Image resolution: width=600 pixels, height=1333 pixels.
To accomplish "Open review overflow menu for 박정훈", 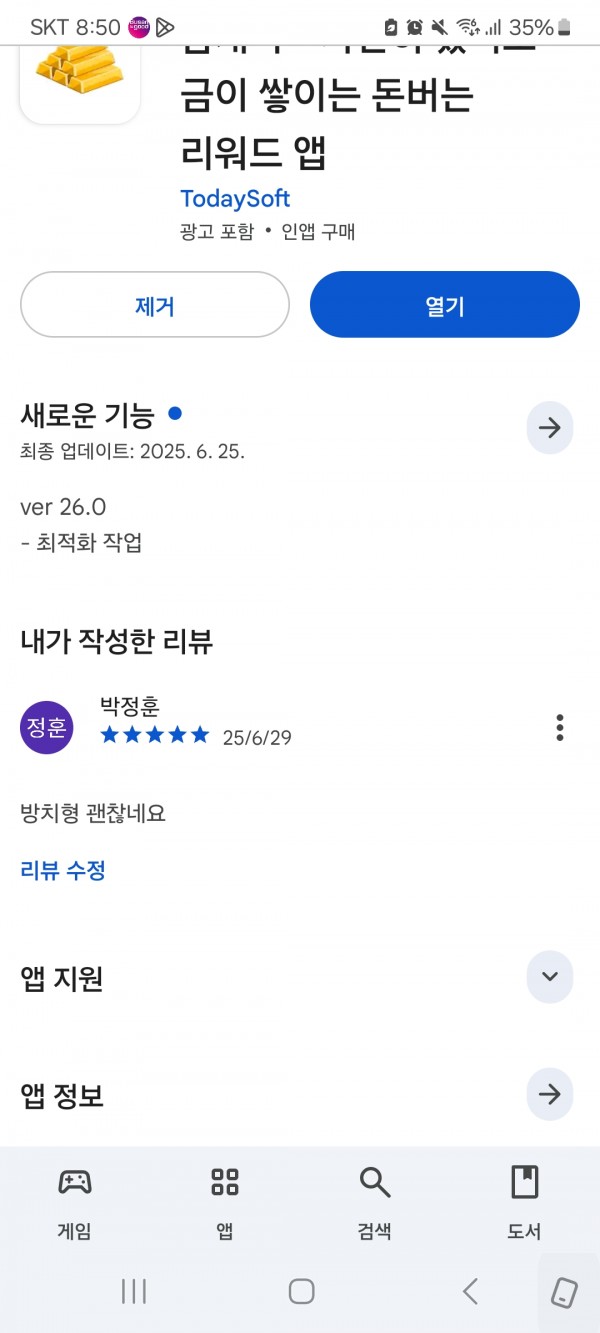I will (560, 727).
